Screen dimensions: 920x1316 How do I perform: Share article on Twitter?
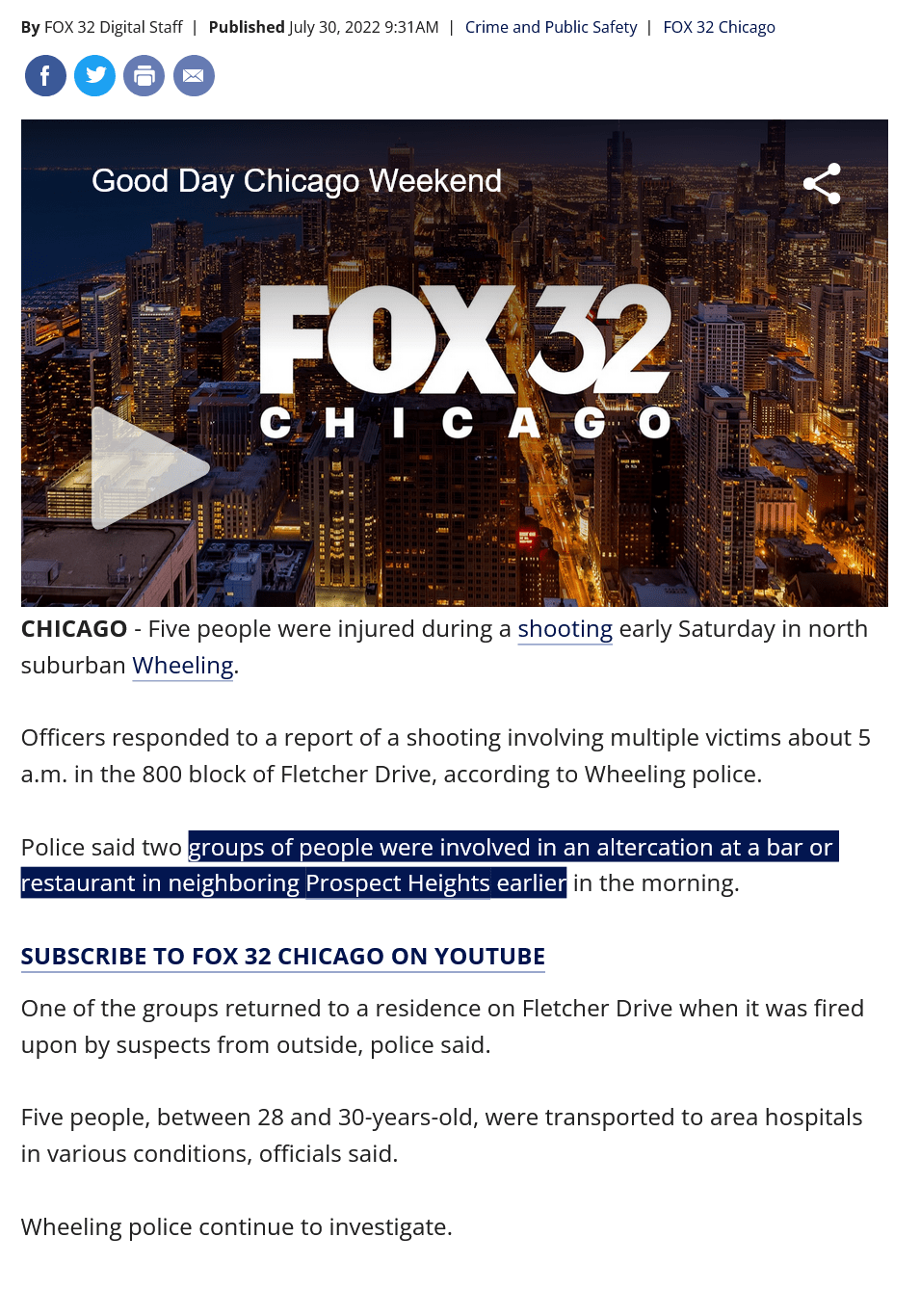[94, 76]
